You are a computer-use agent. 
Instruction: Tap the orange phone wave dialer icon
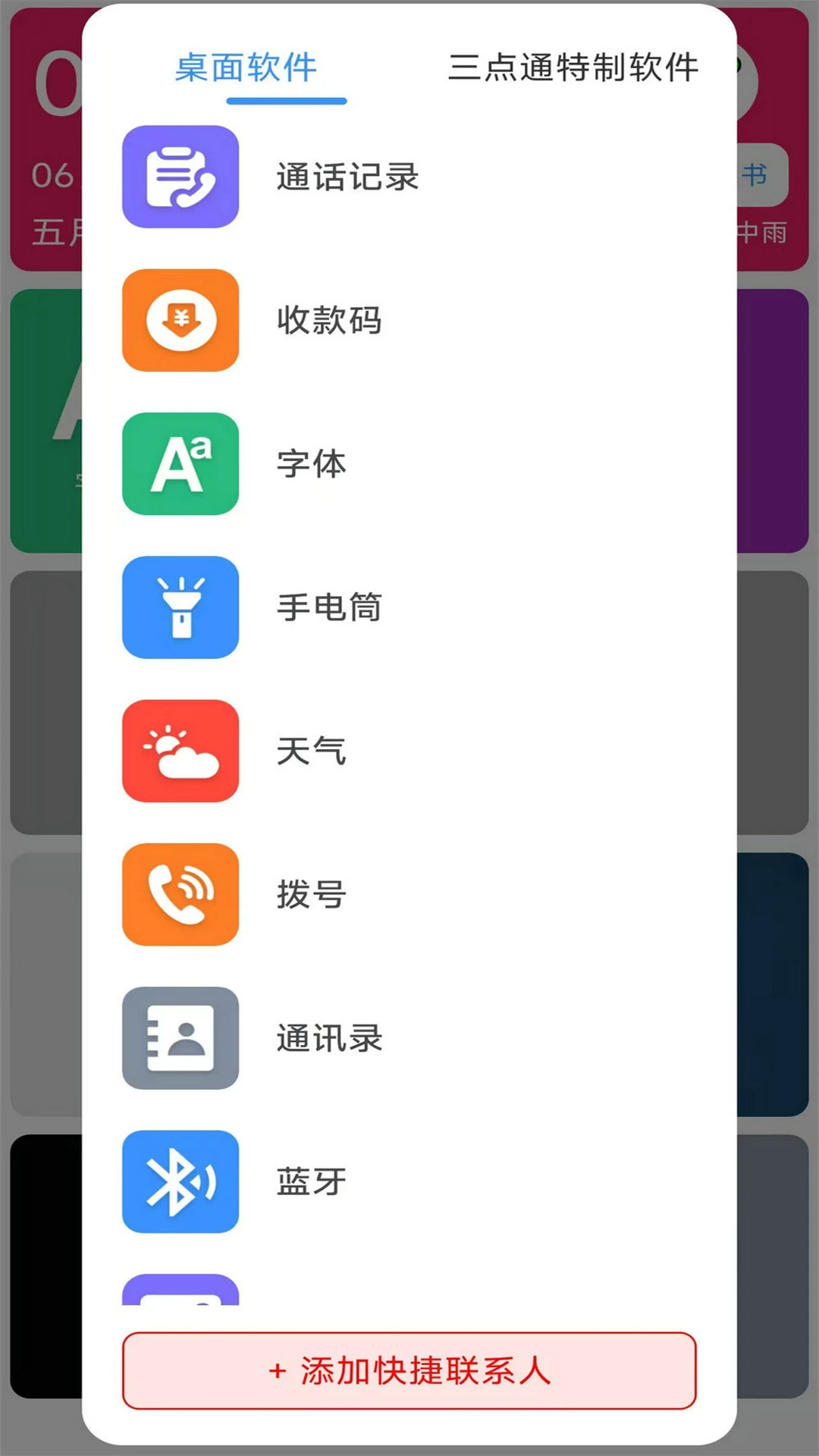180,895
